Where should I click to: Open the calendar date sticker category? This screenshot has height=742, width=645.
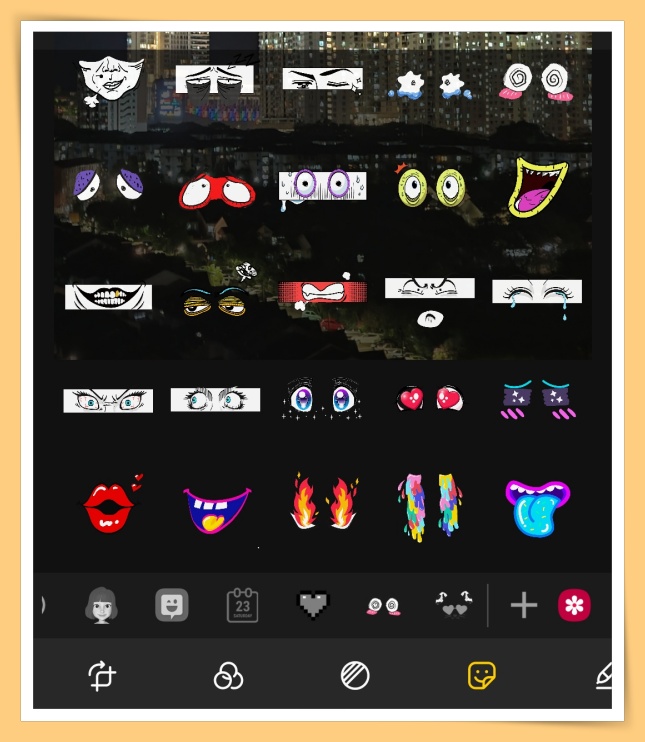click(x=242, y=605)
